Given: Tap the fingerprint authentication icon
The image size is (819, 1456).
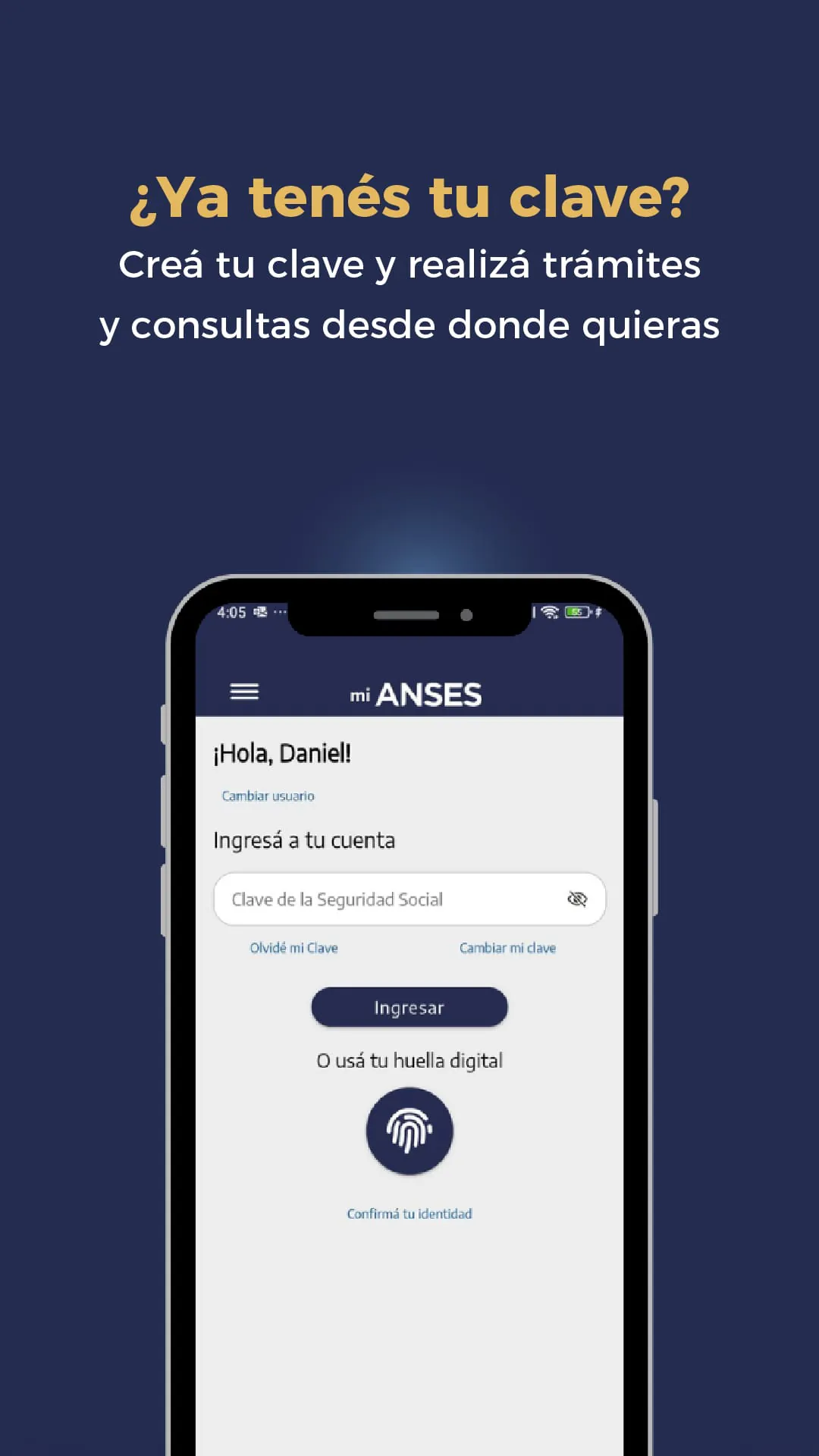Looking at the screenshot, I should [x=409, y=1131].
